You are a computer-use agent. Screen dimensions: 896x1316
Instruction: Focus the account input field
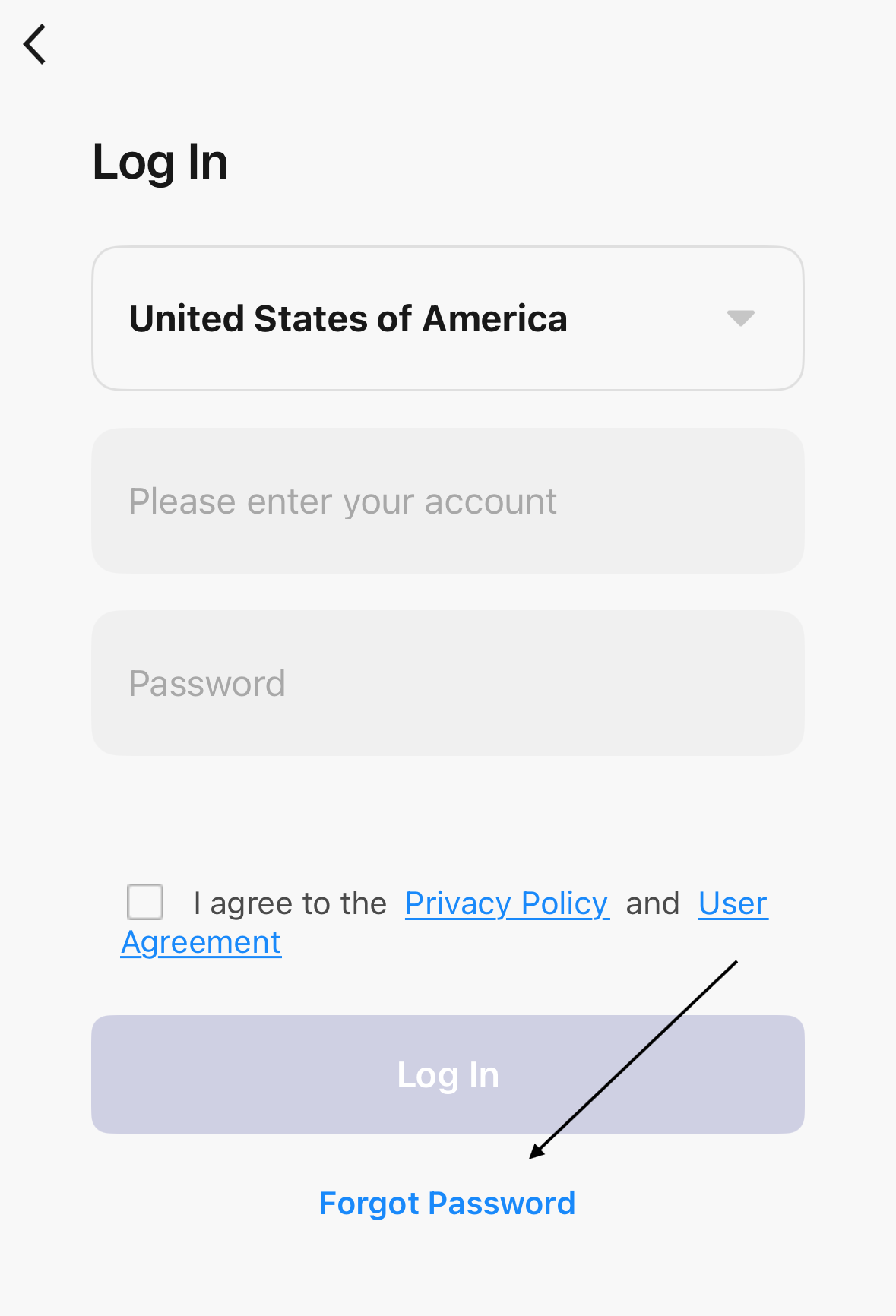click(x=447, y=501)
